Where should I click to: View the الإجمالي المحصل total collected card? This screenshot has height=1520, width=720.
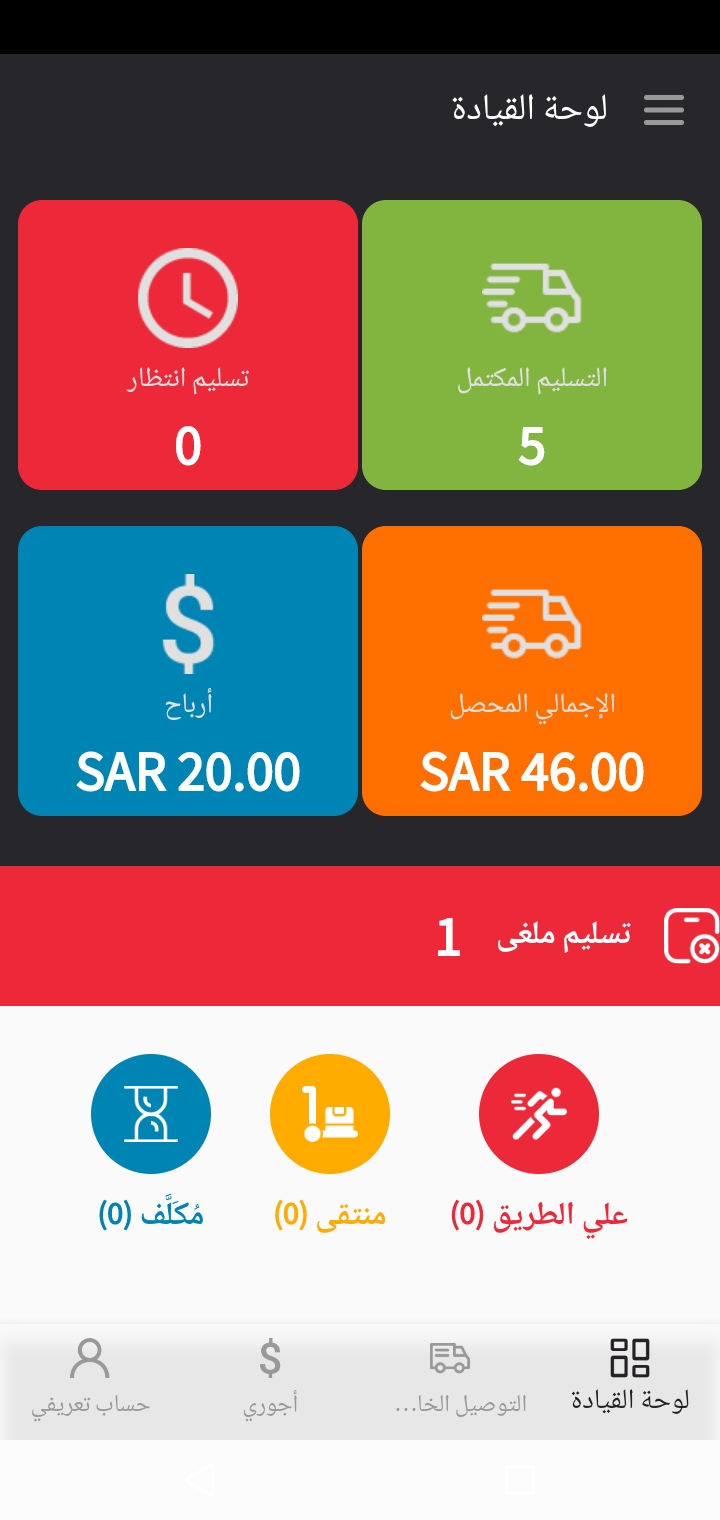tap(532, 671)
